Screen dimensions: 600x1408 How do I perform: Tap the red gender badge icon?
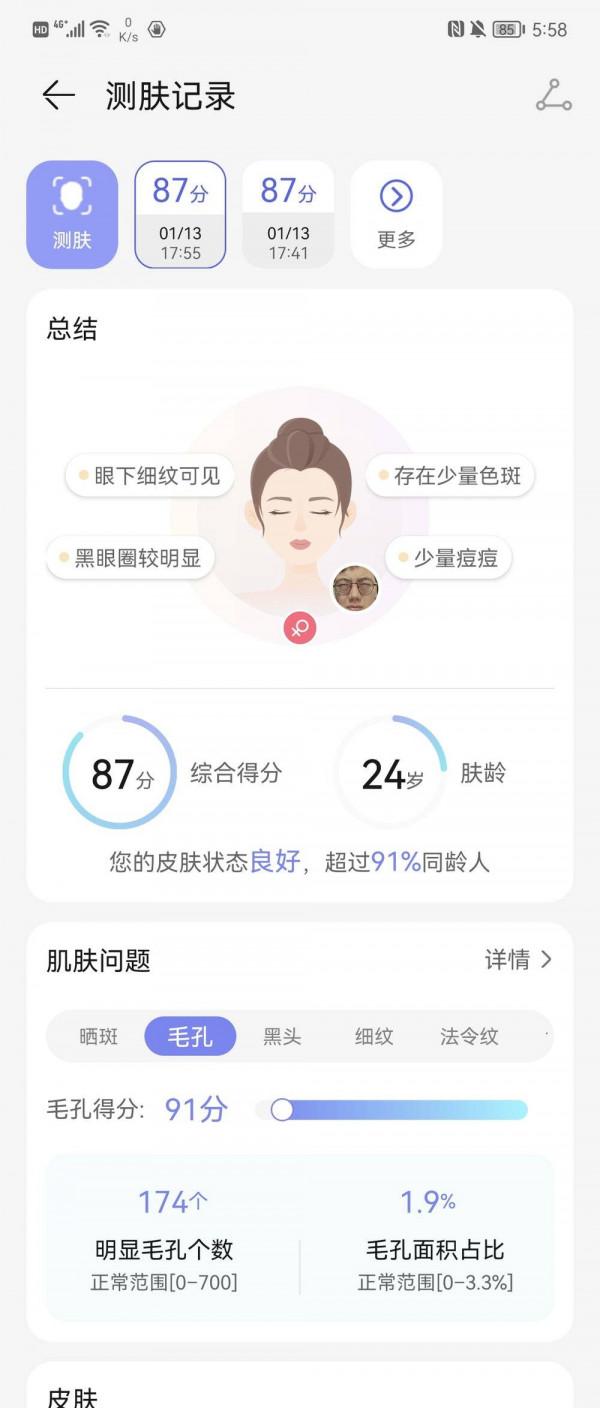(x=299, y=628)
